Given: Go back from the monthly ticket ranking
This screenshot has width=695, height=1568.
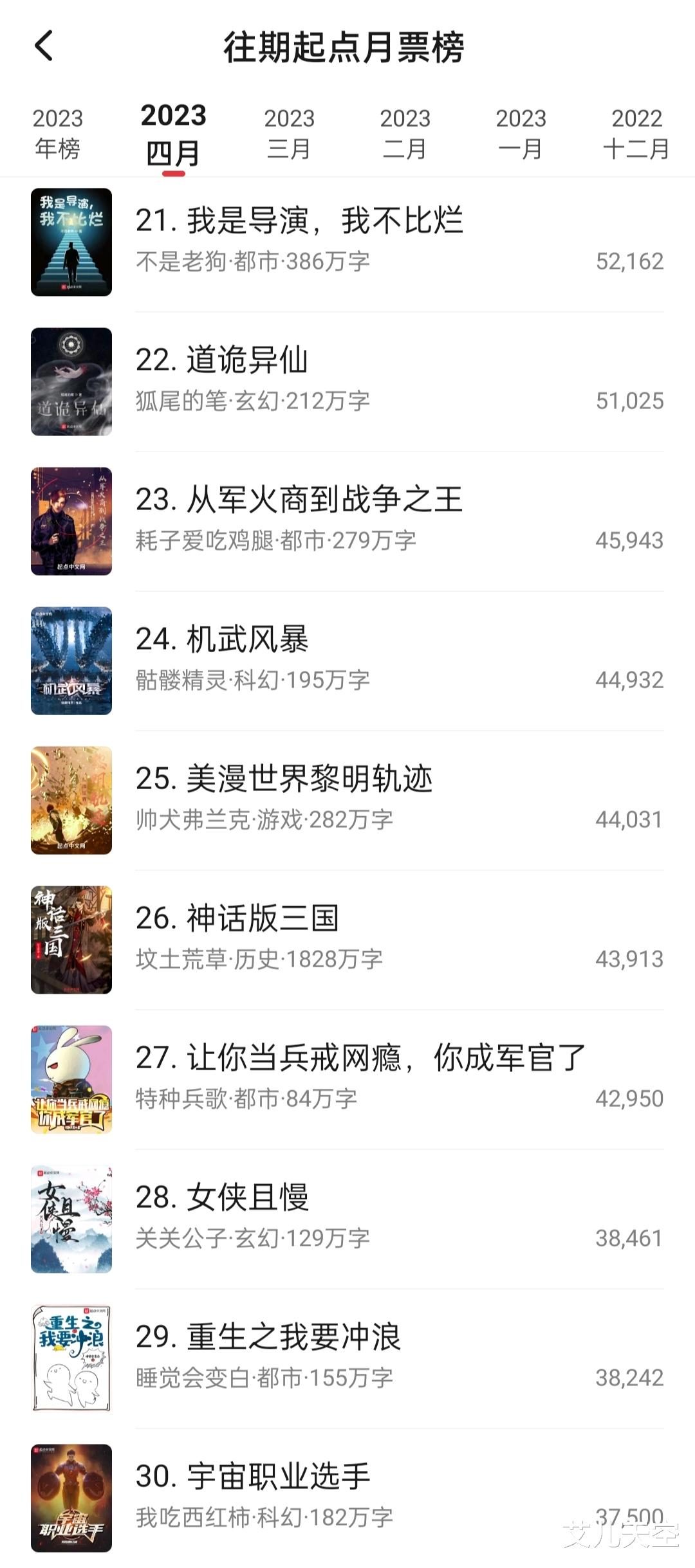Looking at the screenshot, I should click(x=44, y=46).
